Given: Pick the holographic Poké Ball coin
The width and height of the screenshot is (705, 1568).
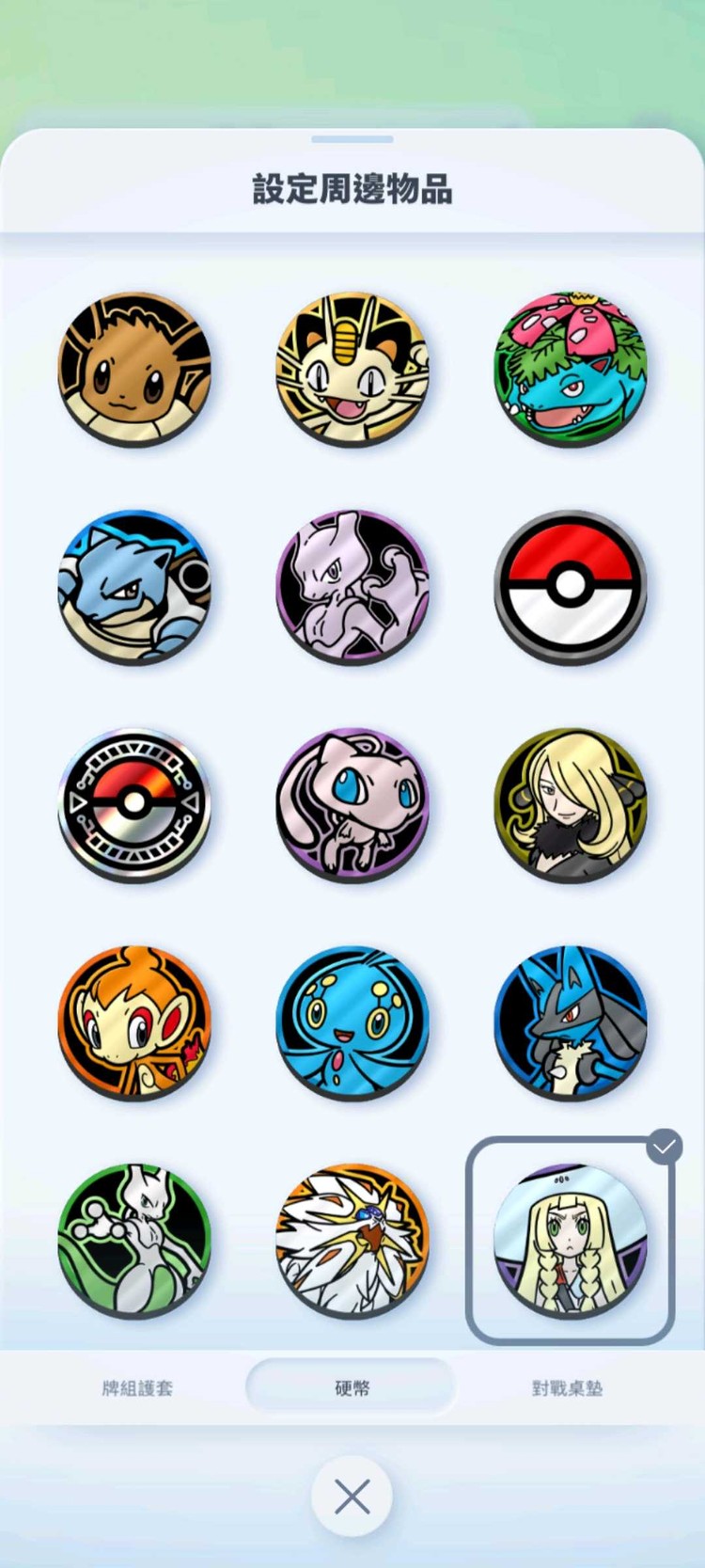Looking at the screenshot, I should [x=134, y=804].
